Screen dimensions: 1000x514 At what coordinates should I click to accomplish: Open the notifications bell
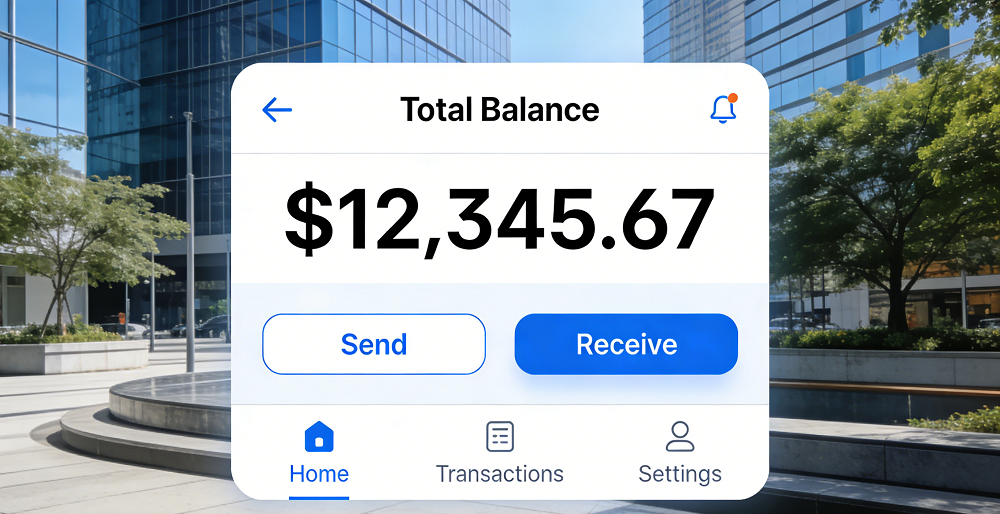click(723, 109)
